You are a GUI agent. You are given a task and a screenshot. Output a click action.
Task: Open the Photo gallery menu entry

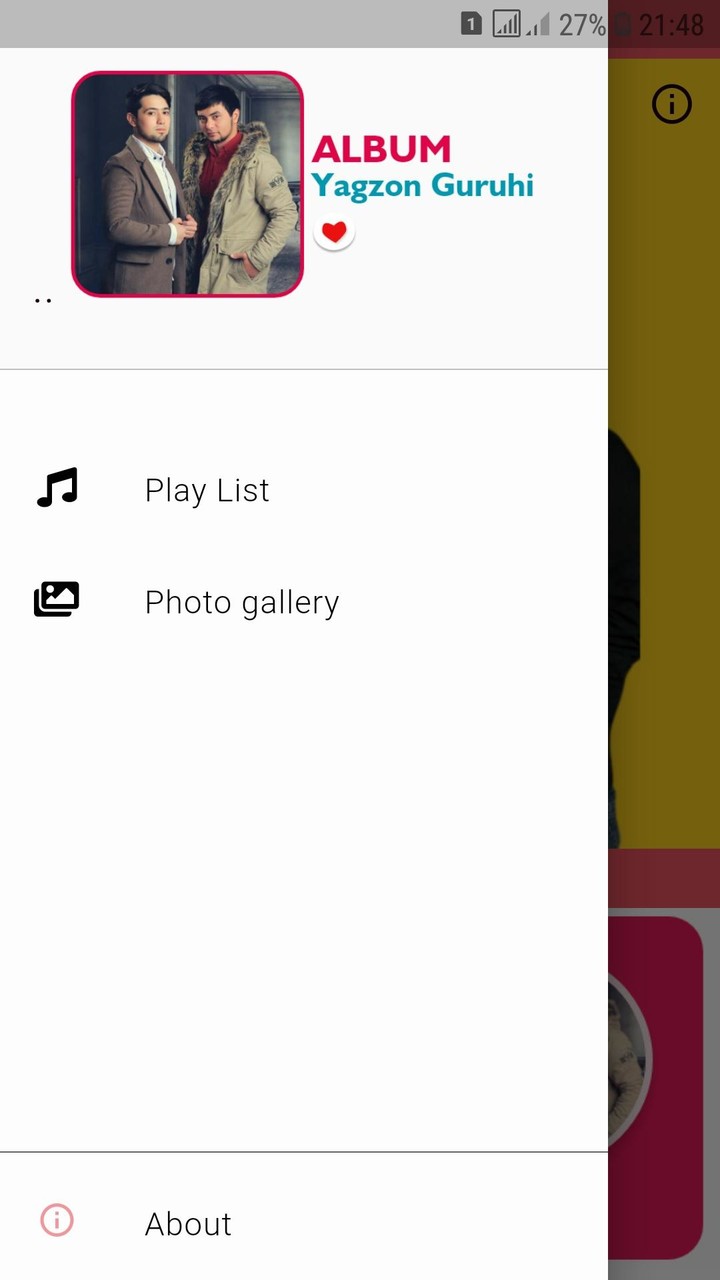(x=241, y=601)
